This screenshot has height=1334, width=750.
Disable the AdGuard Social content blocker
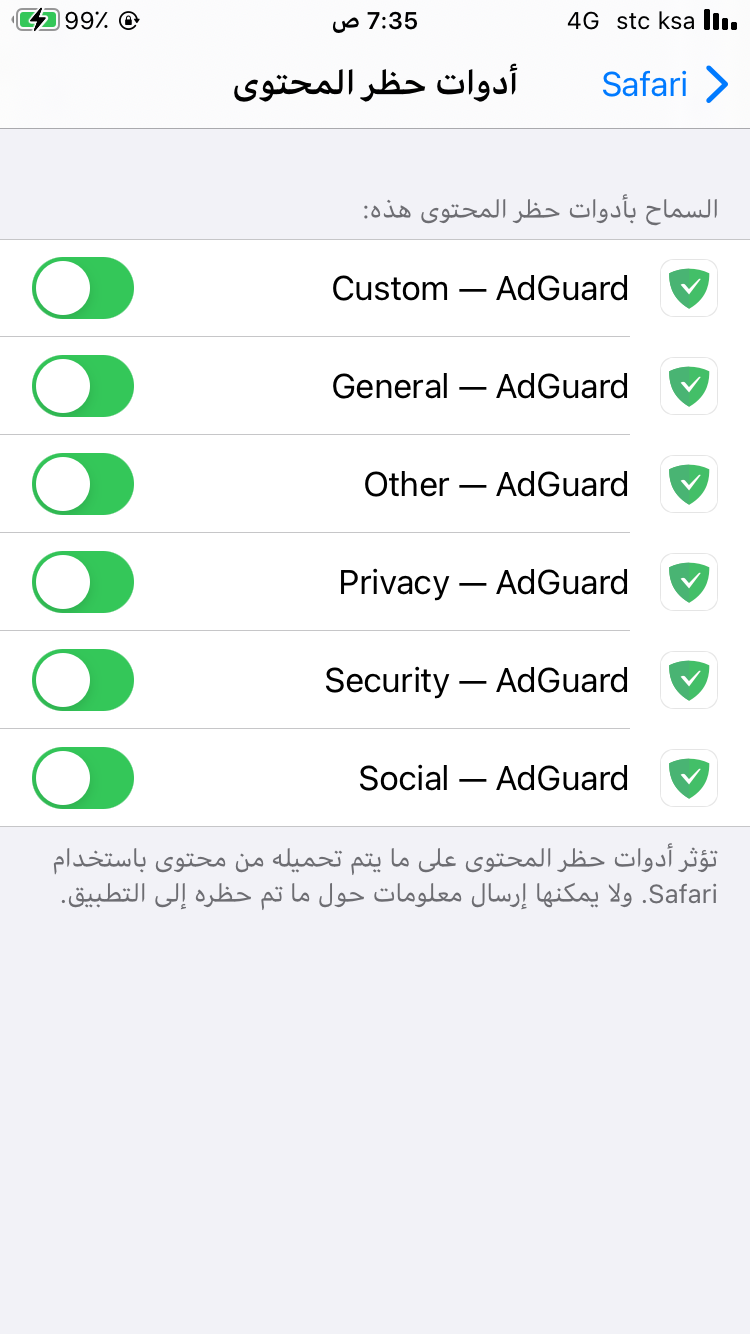coord(83,778)
